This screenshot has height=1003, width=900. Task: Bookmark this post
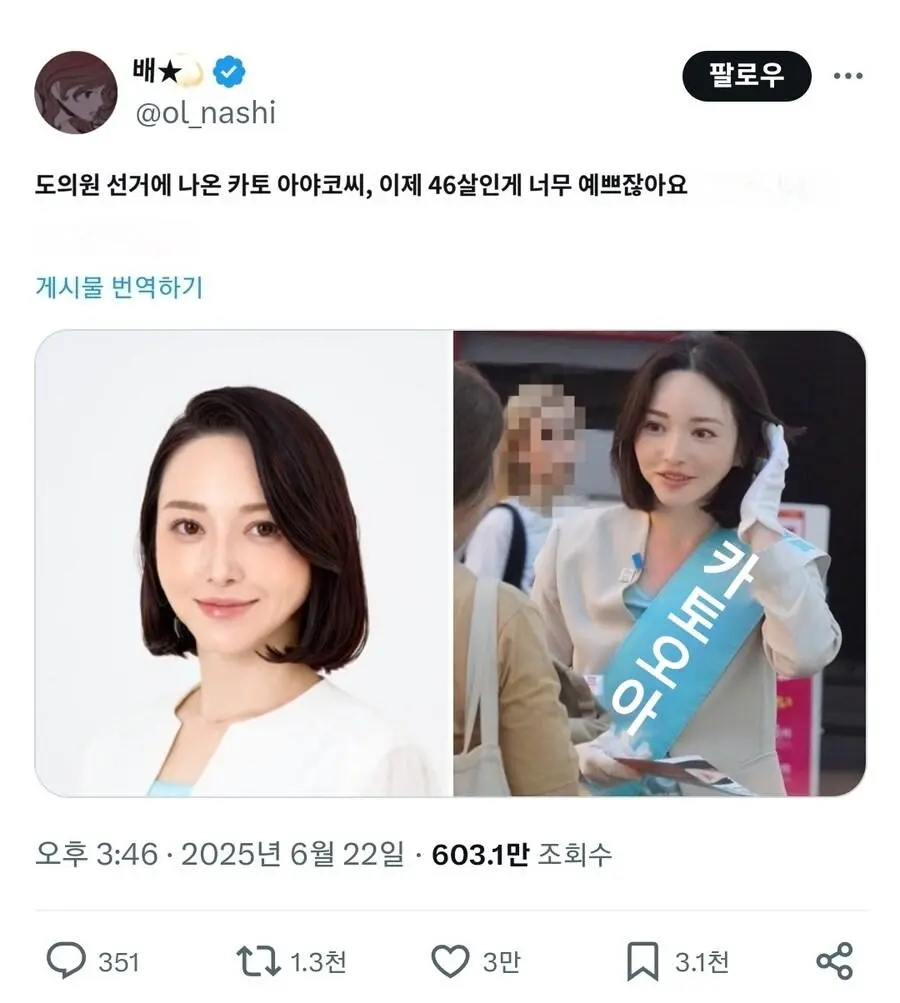[641, 961]
